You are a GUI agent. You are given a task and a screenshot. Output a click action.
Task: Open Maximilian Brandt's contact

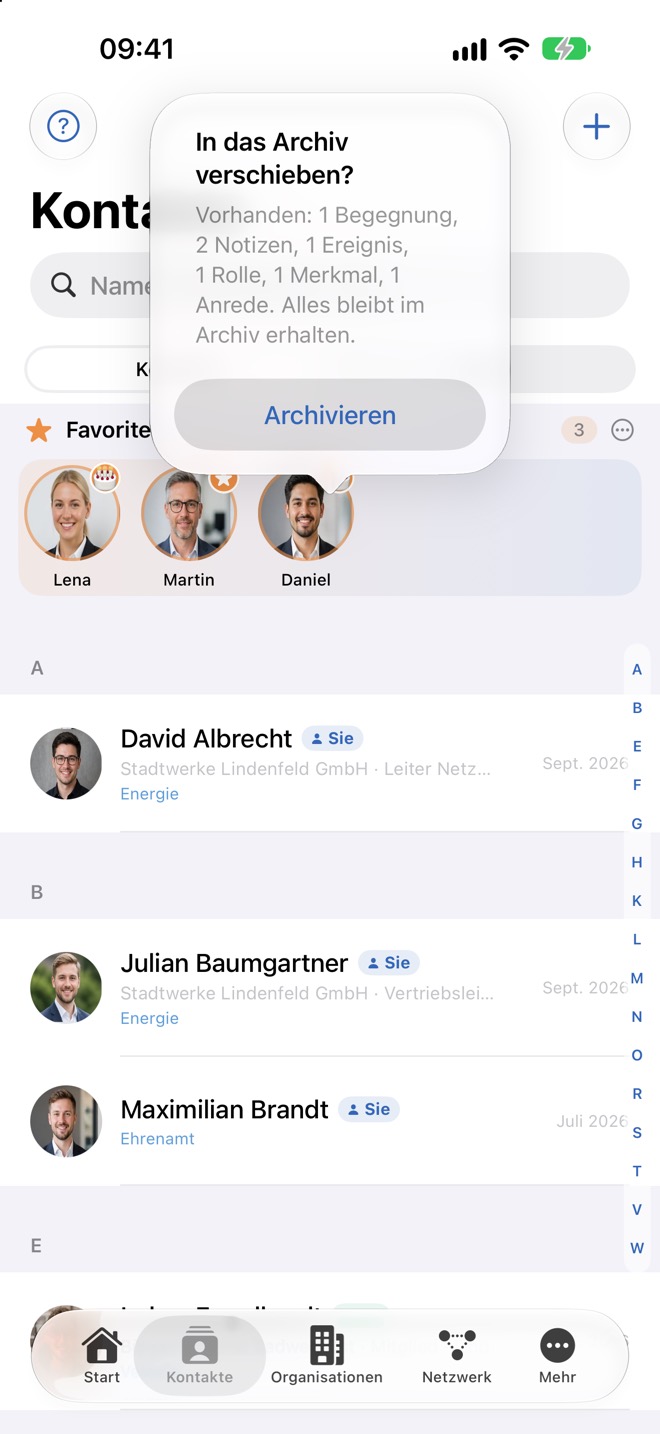330,1121
